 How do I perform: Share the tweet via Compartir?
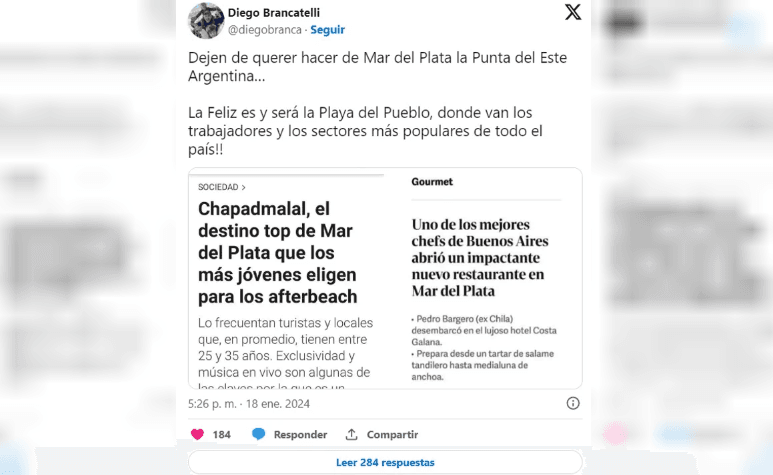(x=381, y=434)
